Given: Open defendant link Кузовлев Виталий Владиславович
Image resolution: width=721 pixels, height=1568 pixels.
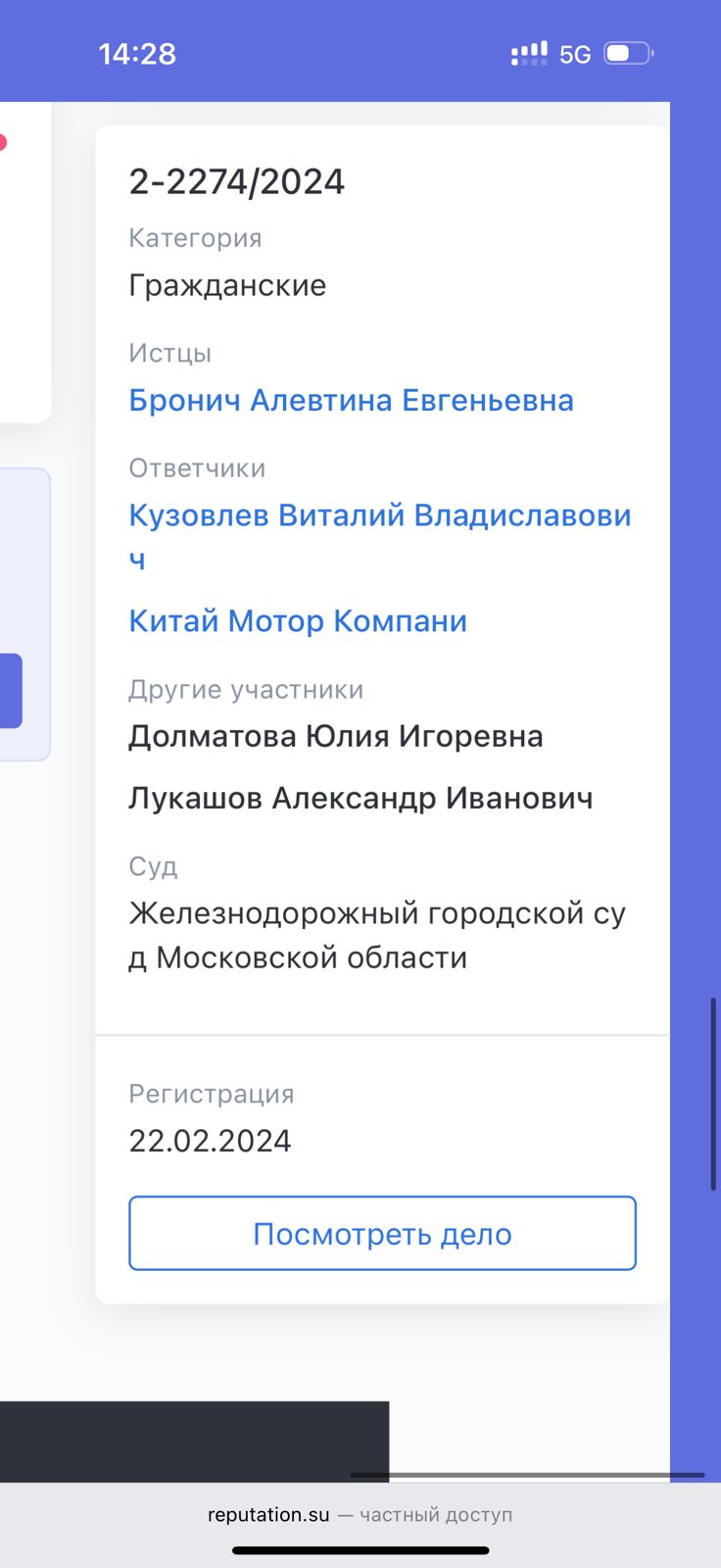Looking at the screenshot, I should [x=379, y=515].
